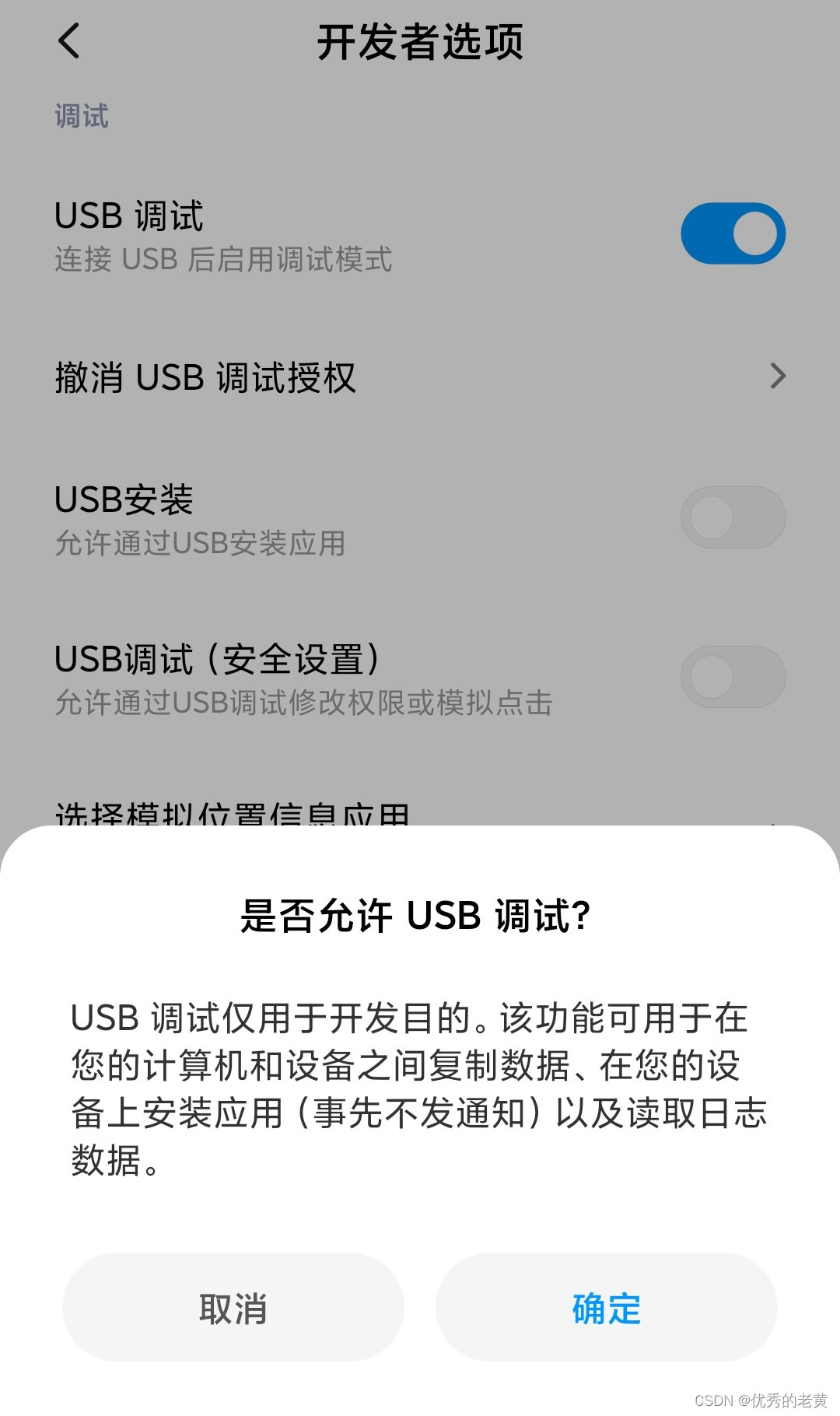The height and width of the screenshot is (1416, 840).
Task: Turn on USB调试（安全设置）switch
Action: pos(733,677)
